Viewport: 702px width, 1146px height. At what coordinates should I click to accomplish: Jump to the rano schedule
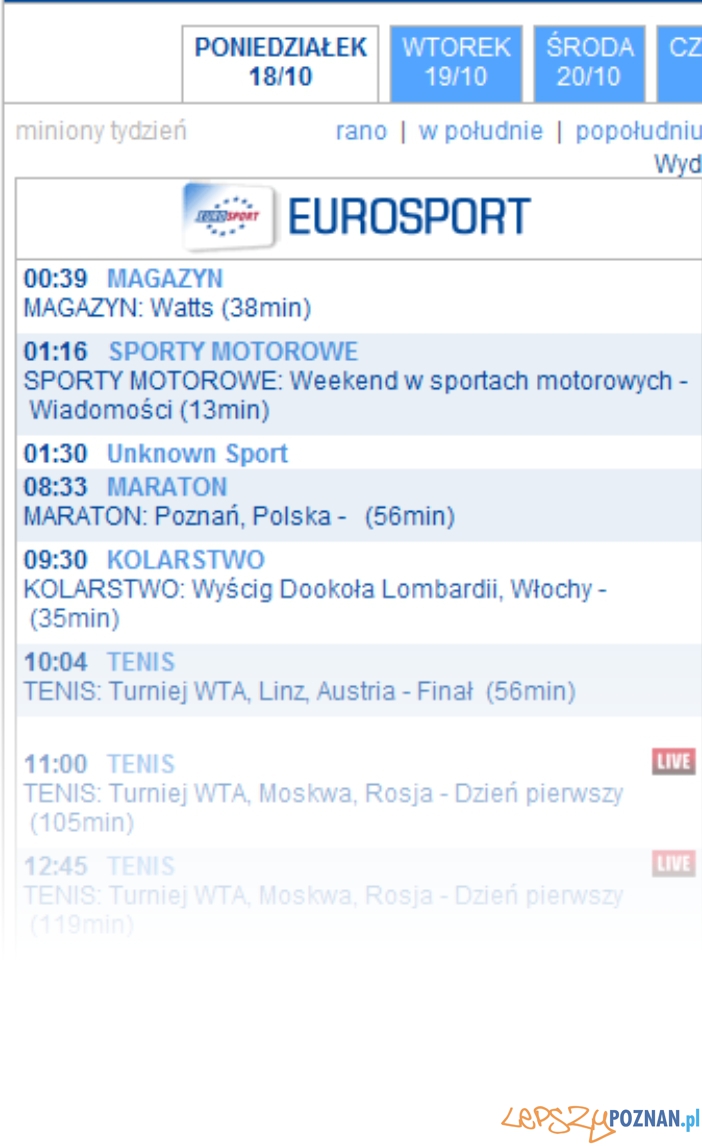pyautogui.click(x=361, y=132)
